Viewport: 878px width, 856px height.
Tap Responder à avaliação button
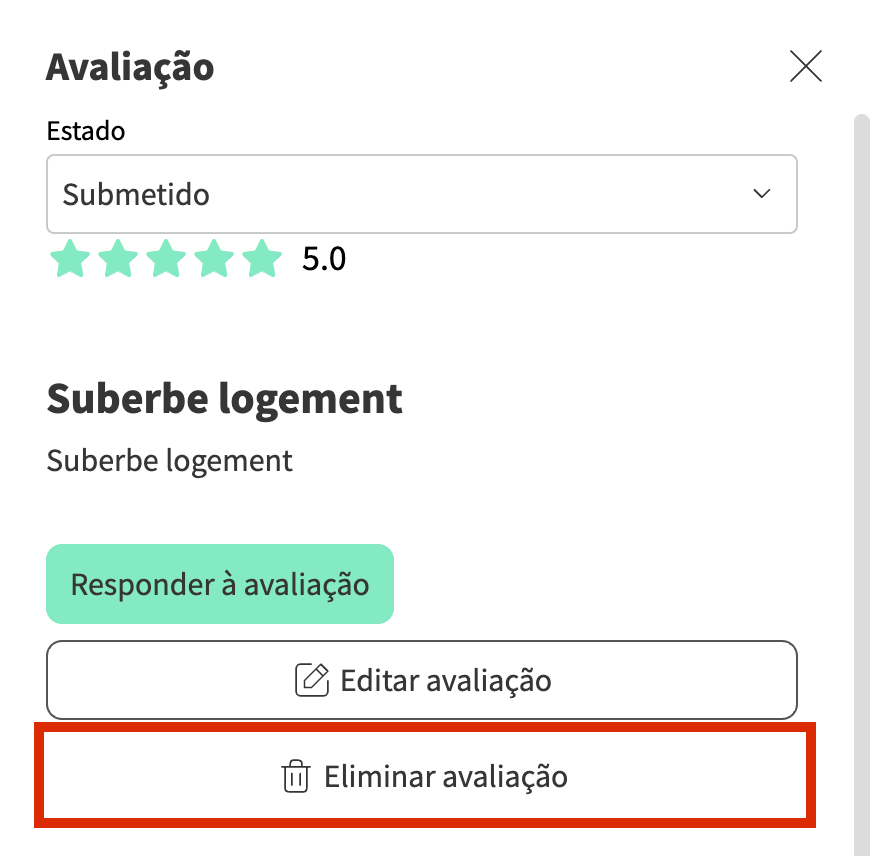(x=220, y=584)
